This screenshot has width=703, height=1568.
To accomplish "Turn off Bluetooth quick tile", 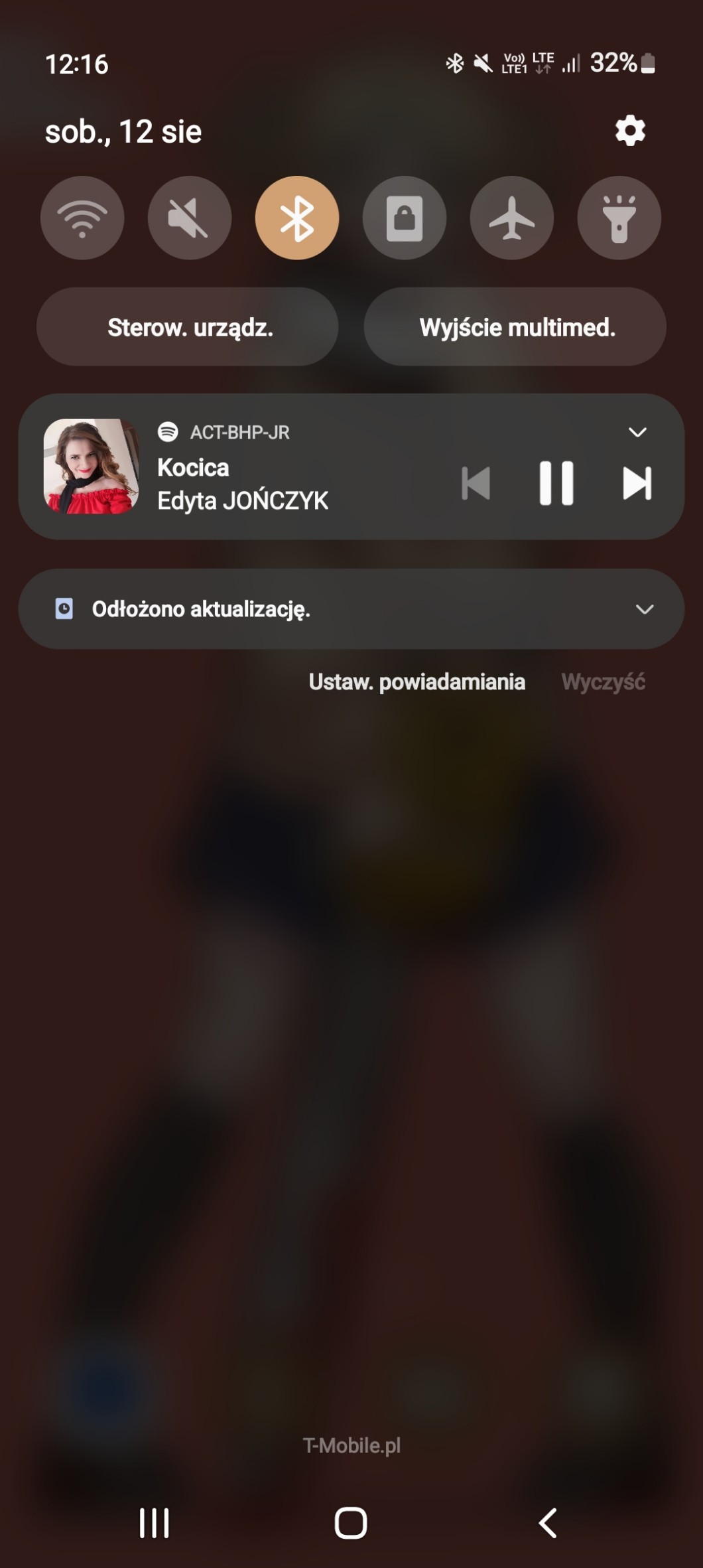I will pyautogui.click(x=297, y=218).
